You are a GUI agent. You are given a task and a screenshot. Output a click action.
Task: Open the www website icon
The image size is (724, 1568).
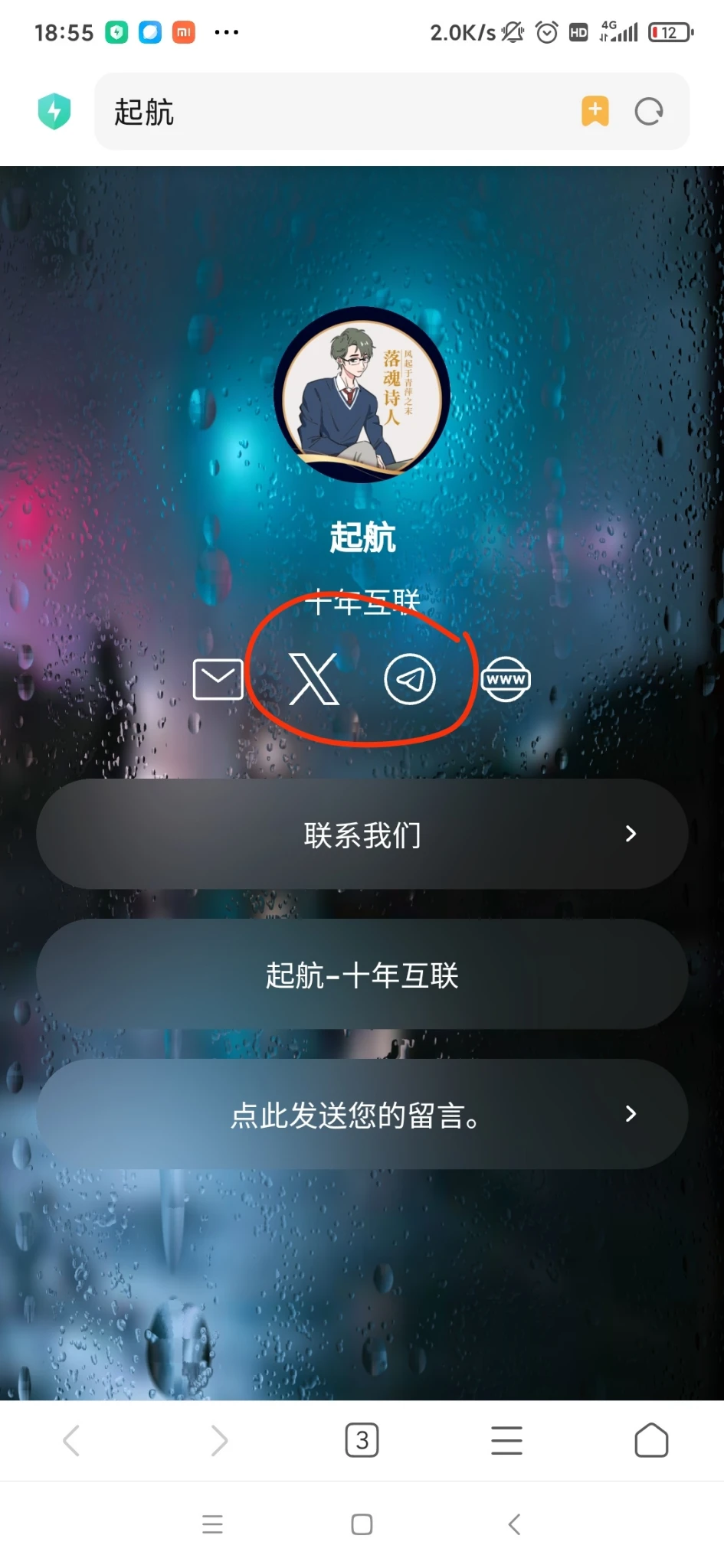pos(506,679)
